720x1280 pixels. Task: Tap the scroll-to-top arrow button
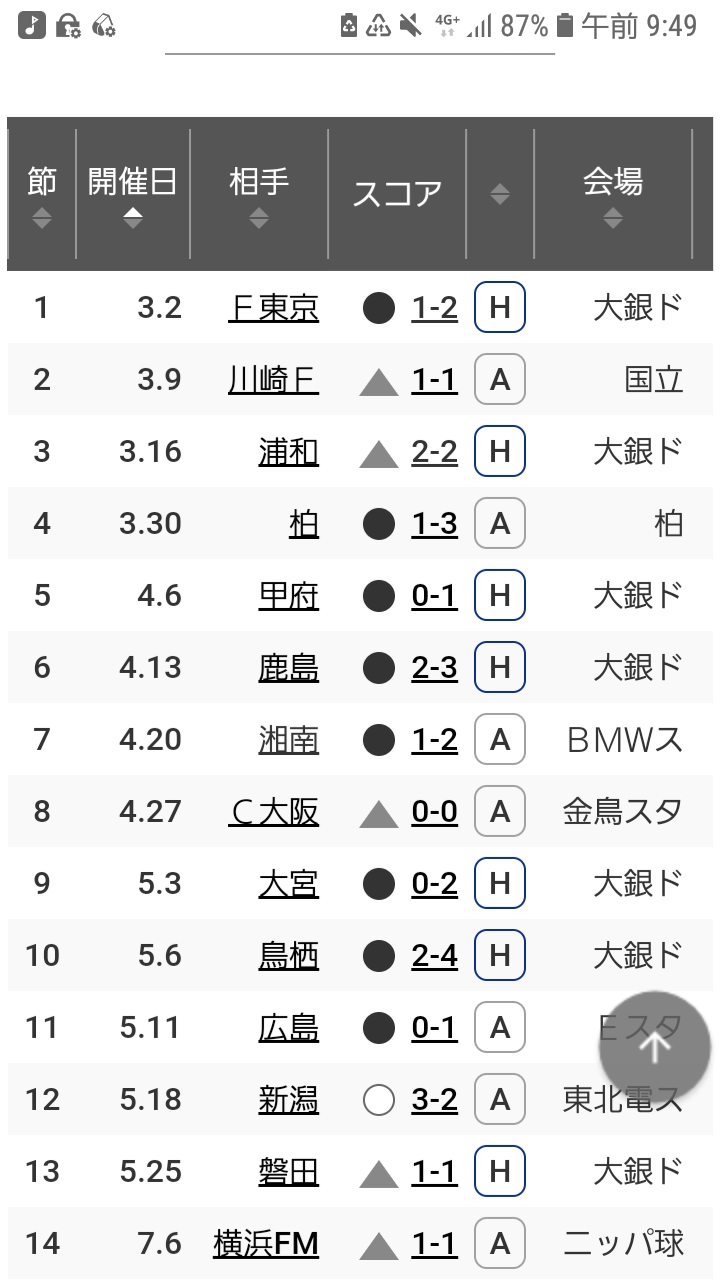[x=654, y=1047]
